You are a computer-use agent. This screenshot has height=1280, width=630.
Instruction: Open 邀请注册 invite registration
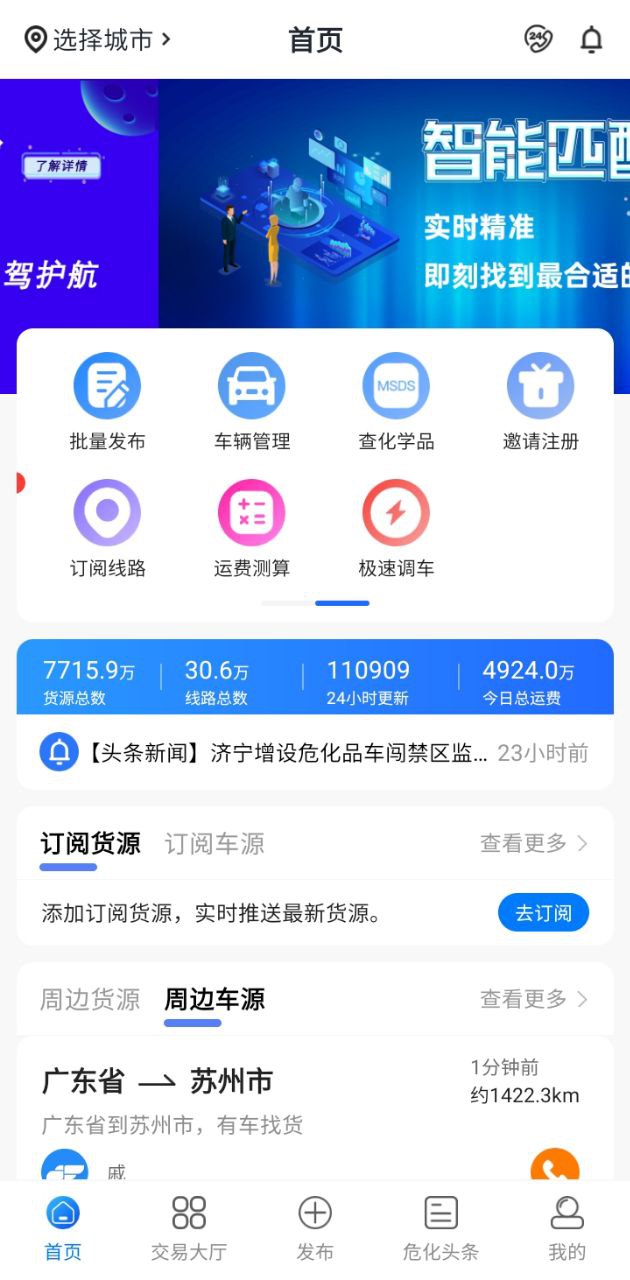pyautogui.click(x=540, y=402)
